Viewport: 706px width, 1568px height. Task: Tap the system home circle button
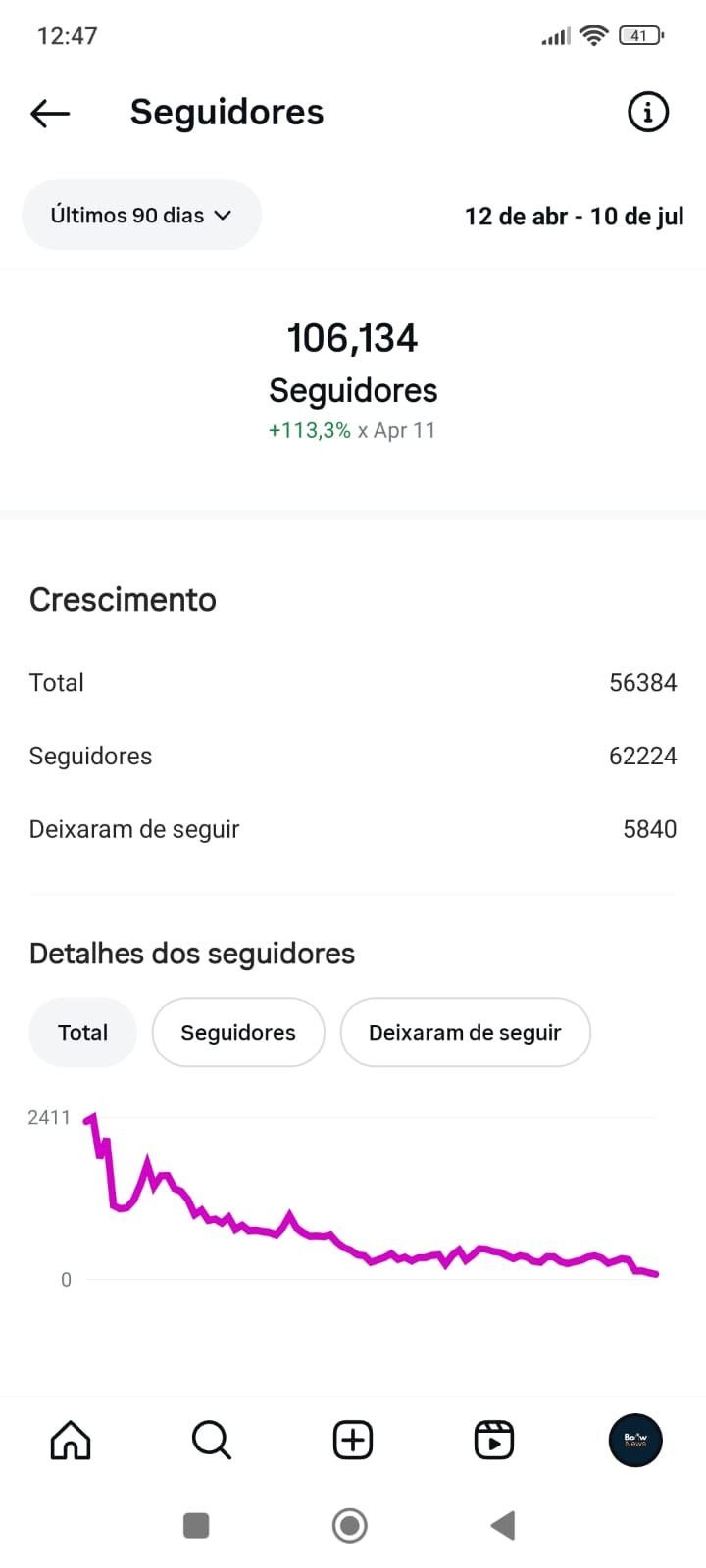pos(350,1525)
